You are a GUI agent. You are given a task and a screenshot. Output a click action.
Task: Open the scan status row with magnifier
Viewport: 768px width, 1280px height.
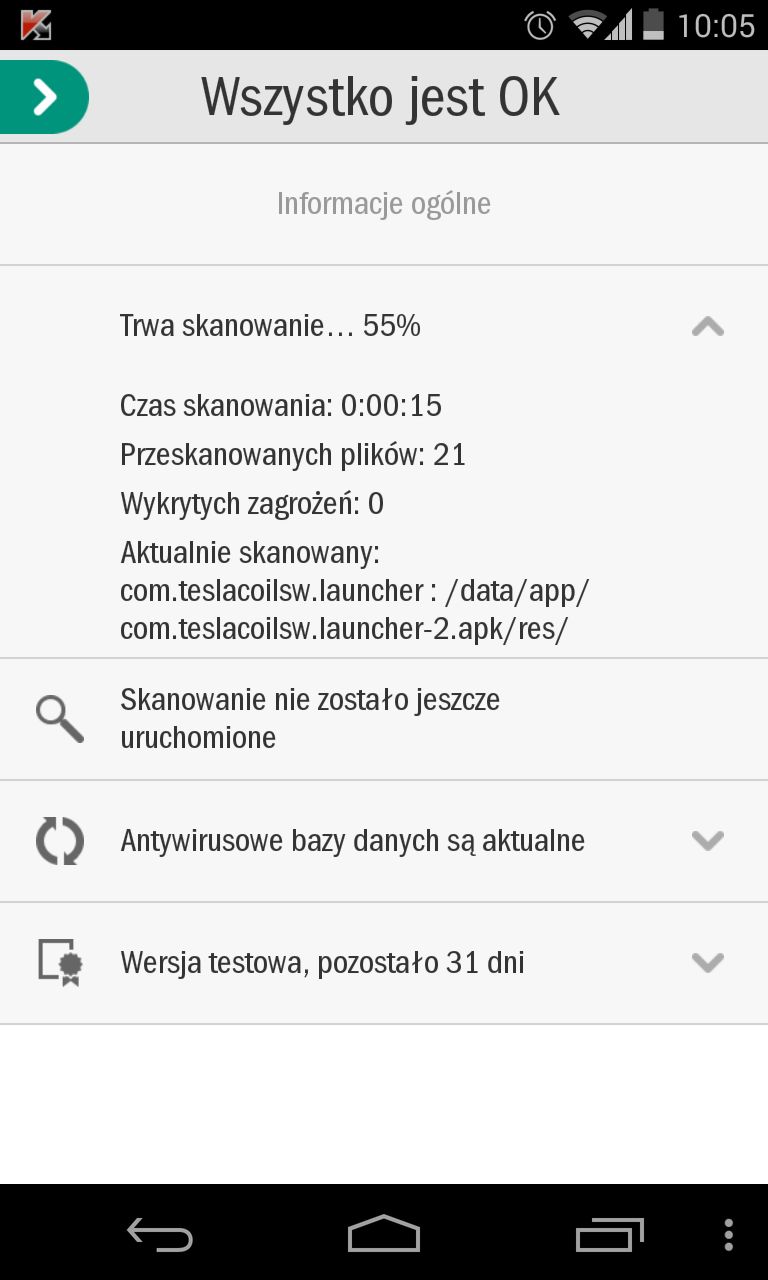click(384, 719)
